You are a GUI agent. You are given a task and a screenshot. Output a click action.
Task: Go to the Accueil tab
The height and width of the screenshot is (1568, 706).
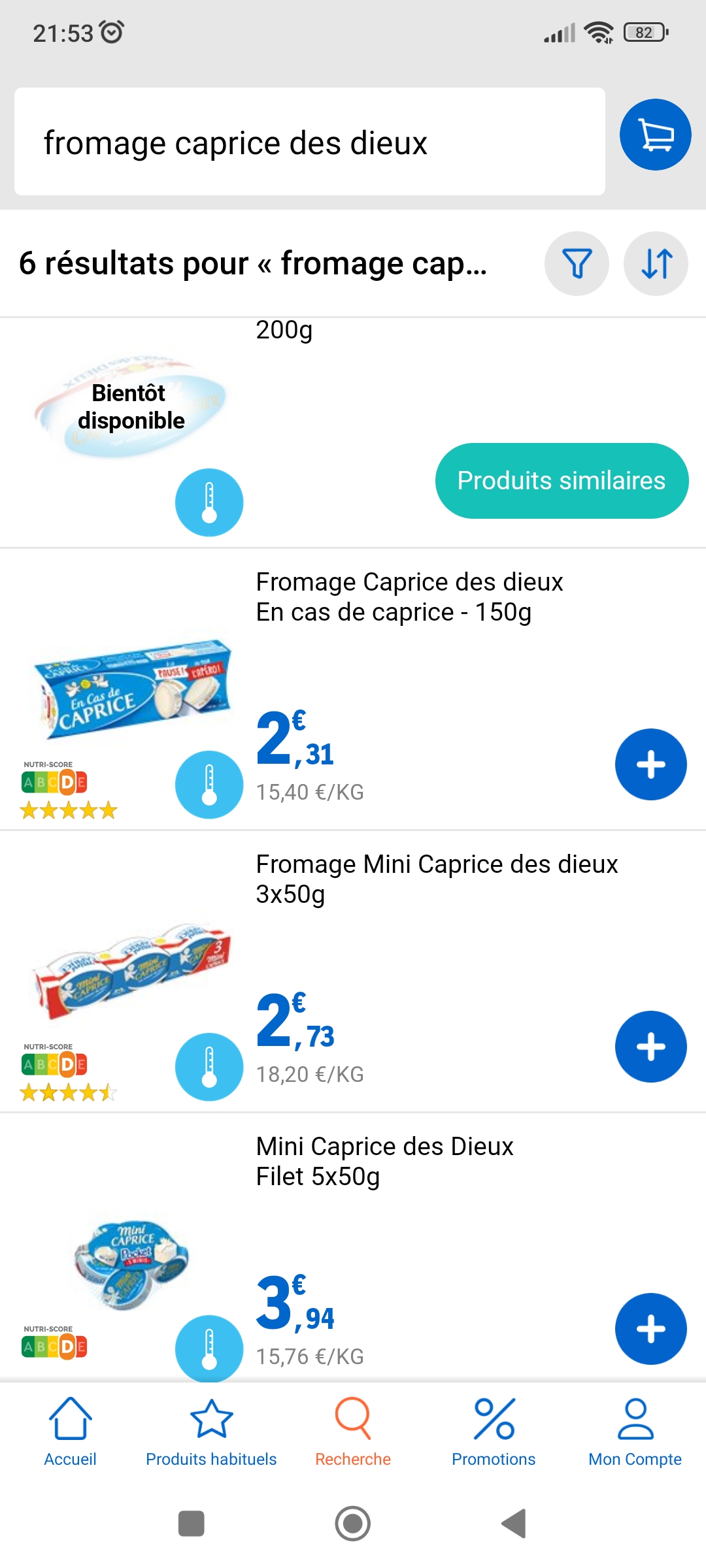[x=70, y=1432]
